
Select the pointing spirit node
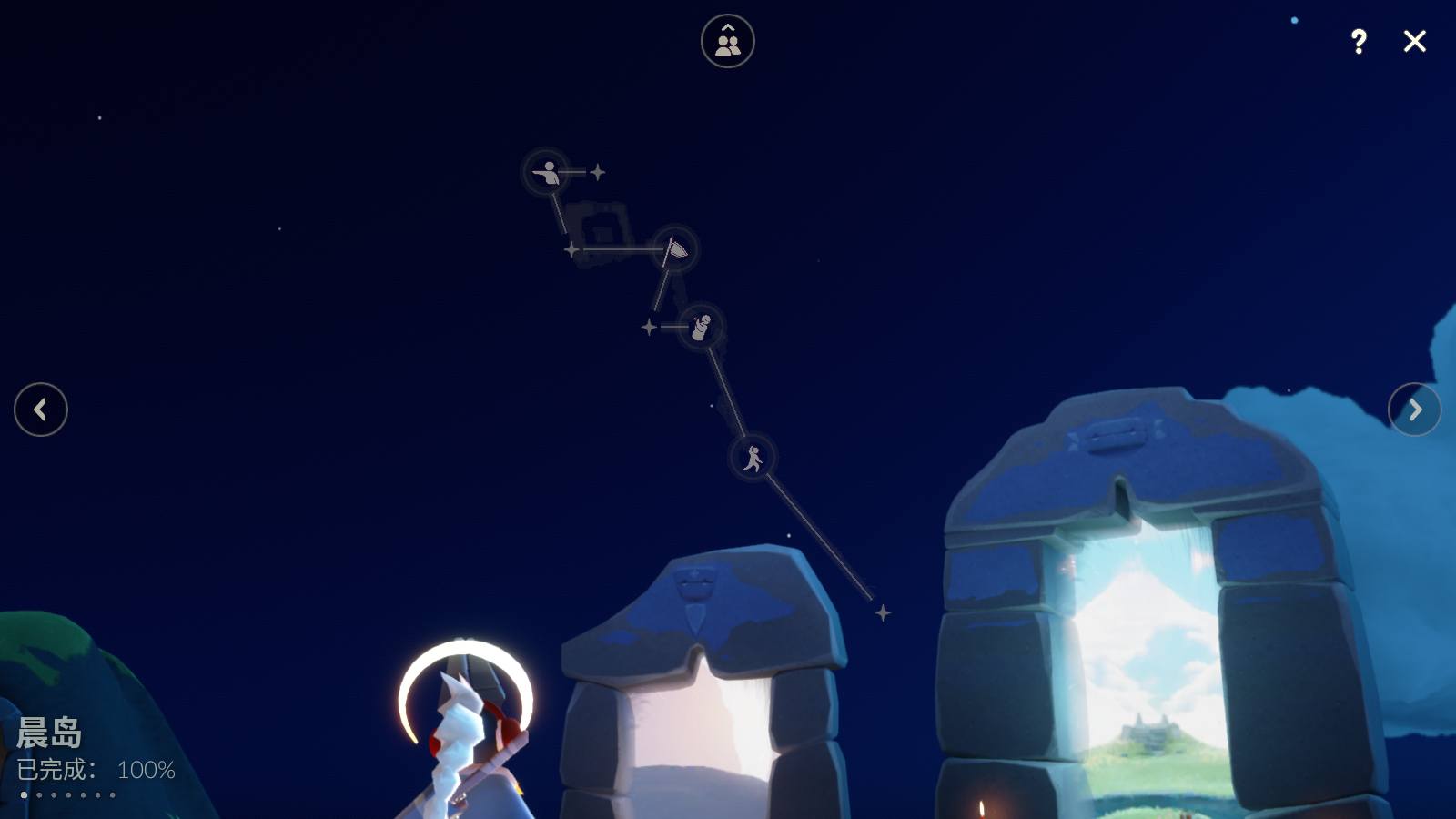pos(547,172)
